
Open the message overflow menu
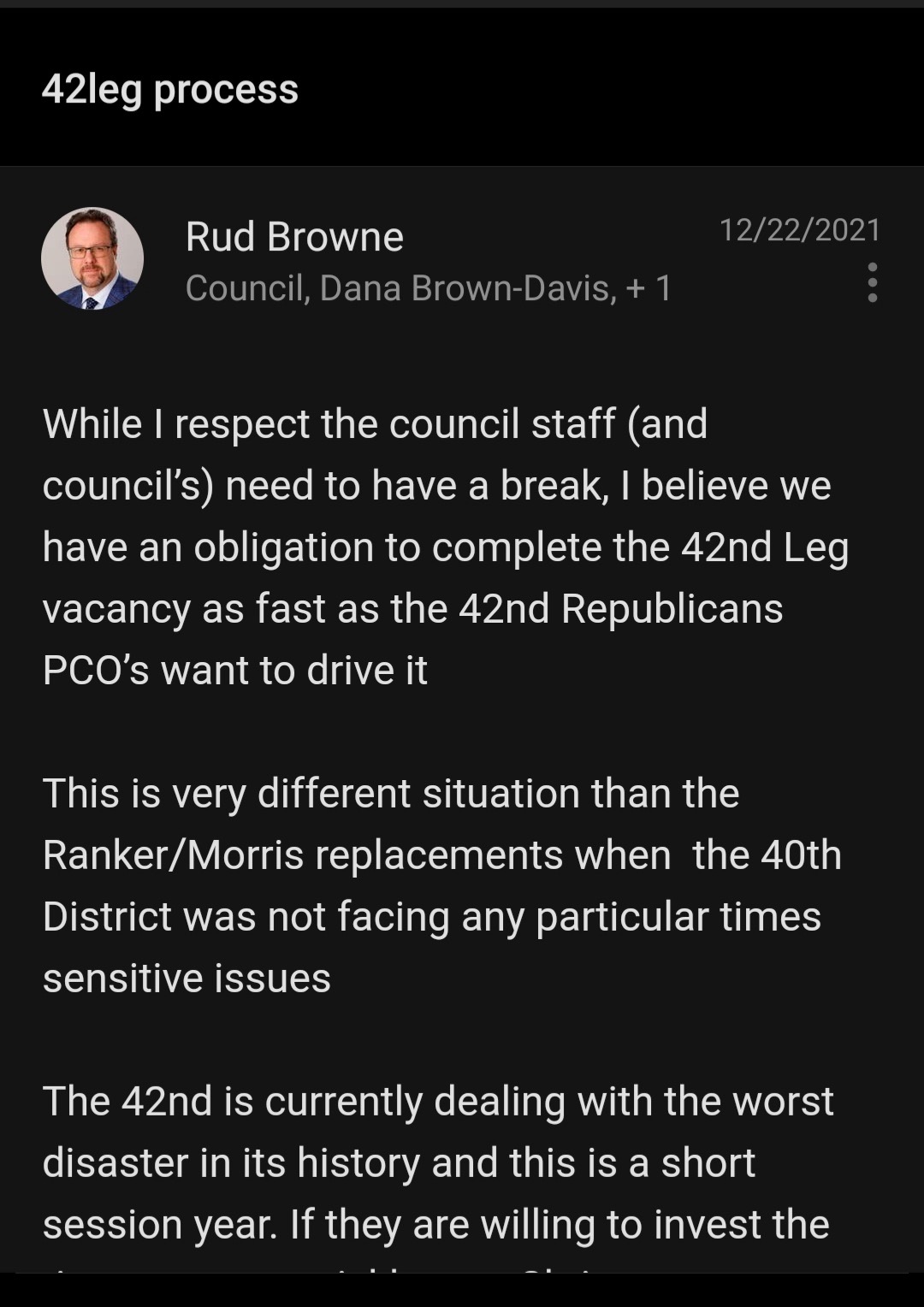pyautogui.click(x=872, y=282)
